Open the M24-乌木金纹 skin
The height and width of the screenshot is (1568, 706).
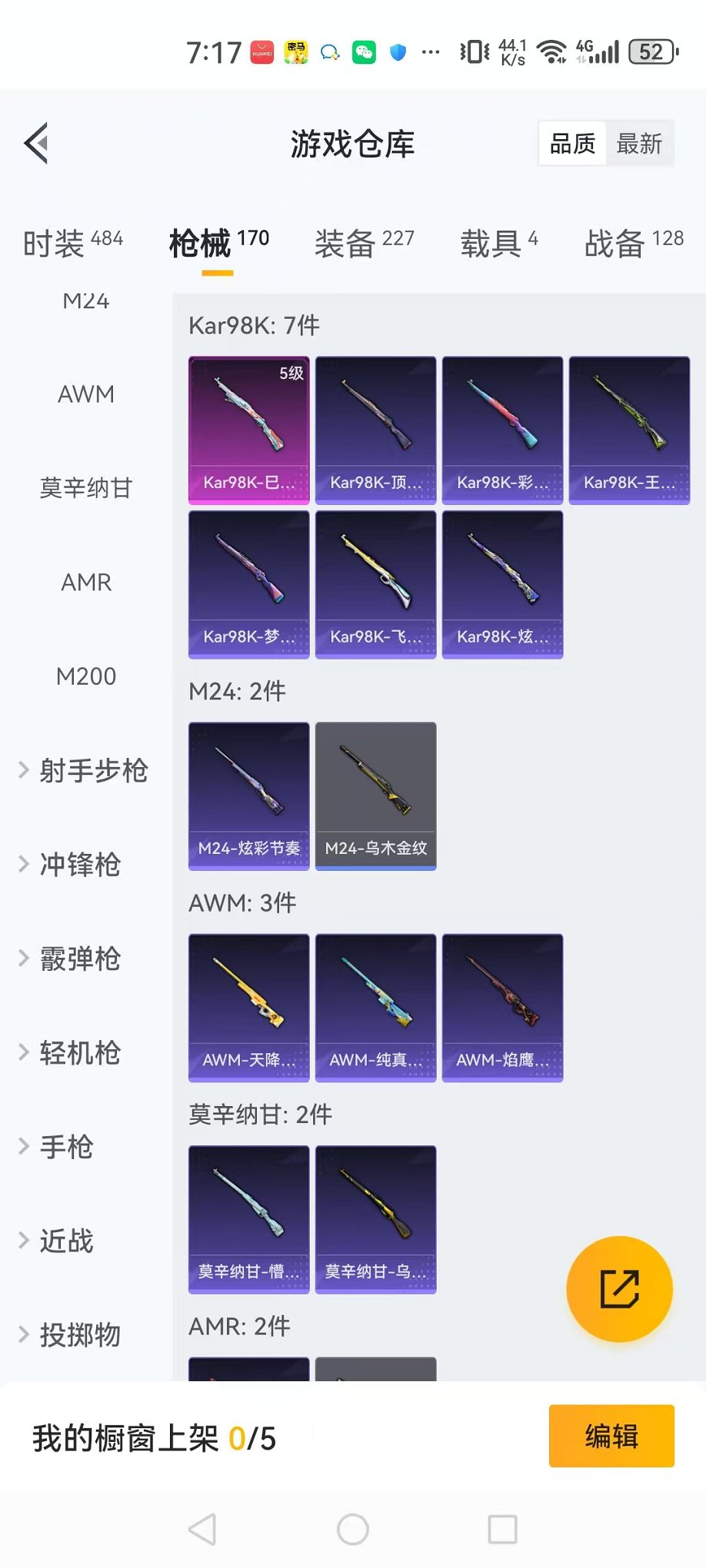[375, 795]
